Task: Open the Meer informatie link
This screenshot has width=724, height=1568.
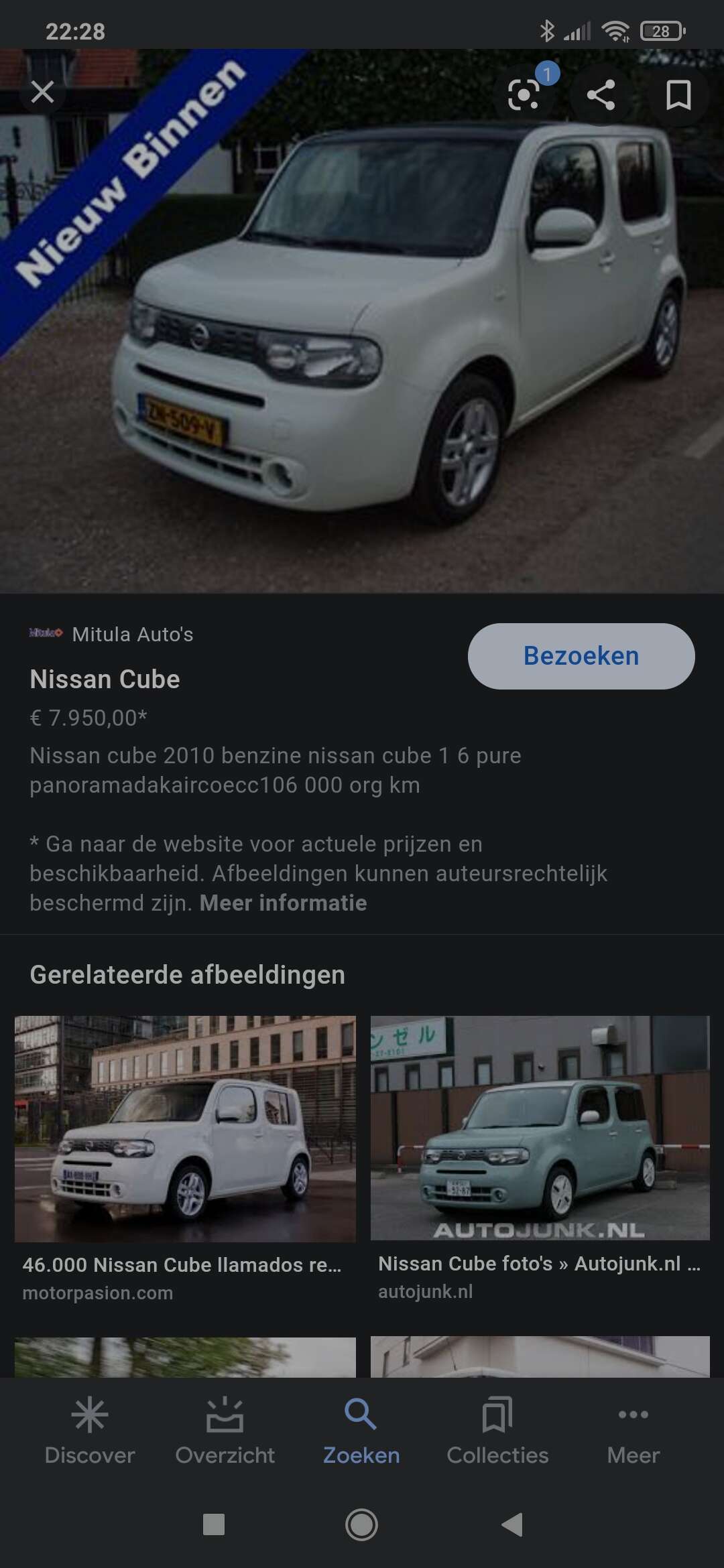Action: pyautogui.click(x=283, y=903)
